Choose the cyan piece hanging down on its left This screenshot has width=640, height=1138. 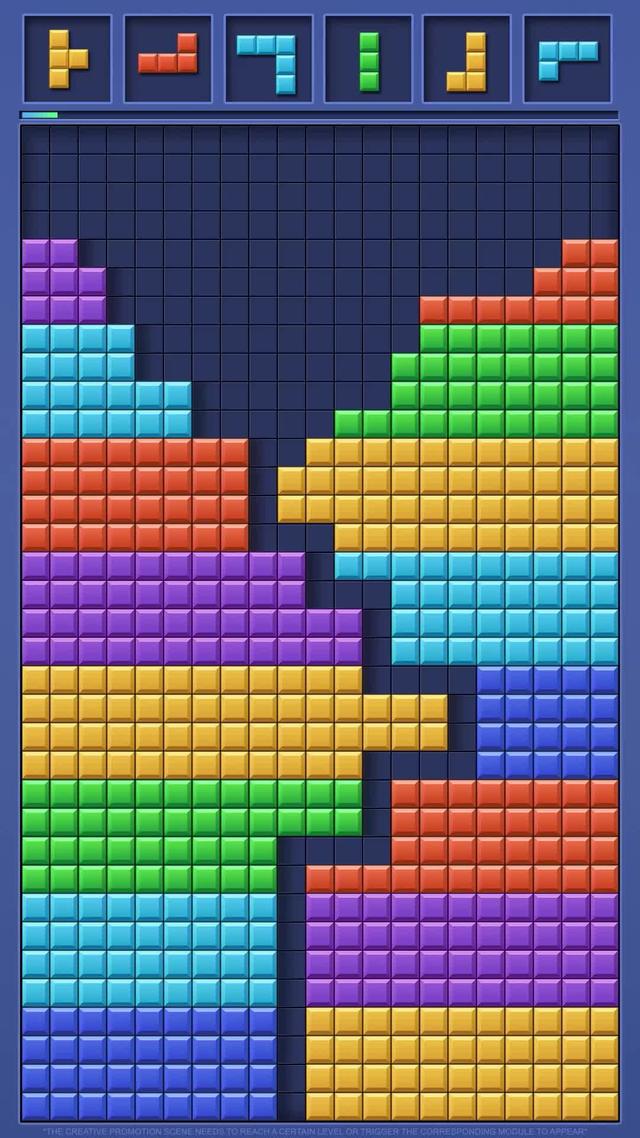click(567, 59)
